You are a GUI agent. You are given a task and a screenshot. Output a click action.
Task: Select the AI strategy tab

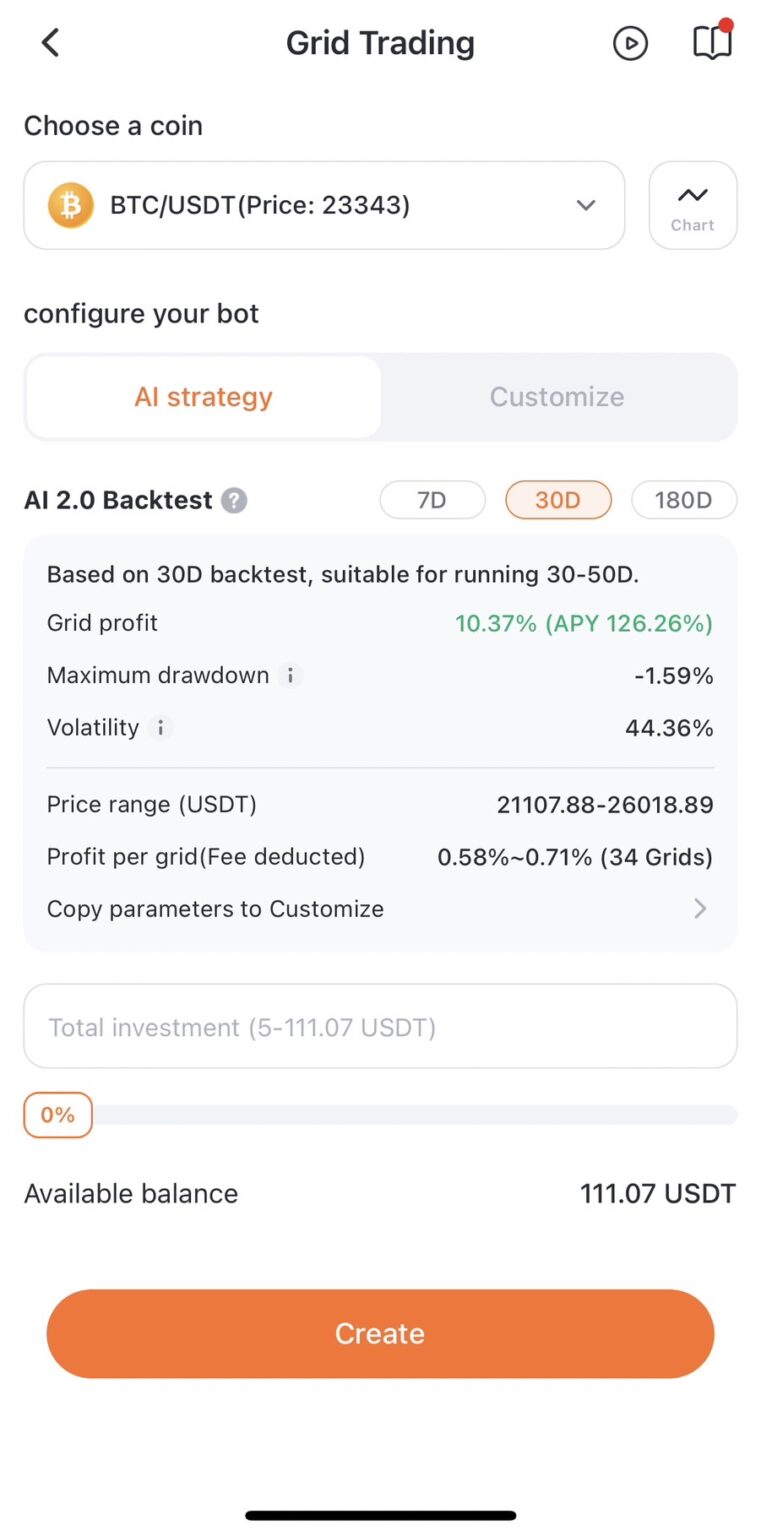(x=202, y=397)
